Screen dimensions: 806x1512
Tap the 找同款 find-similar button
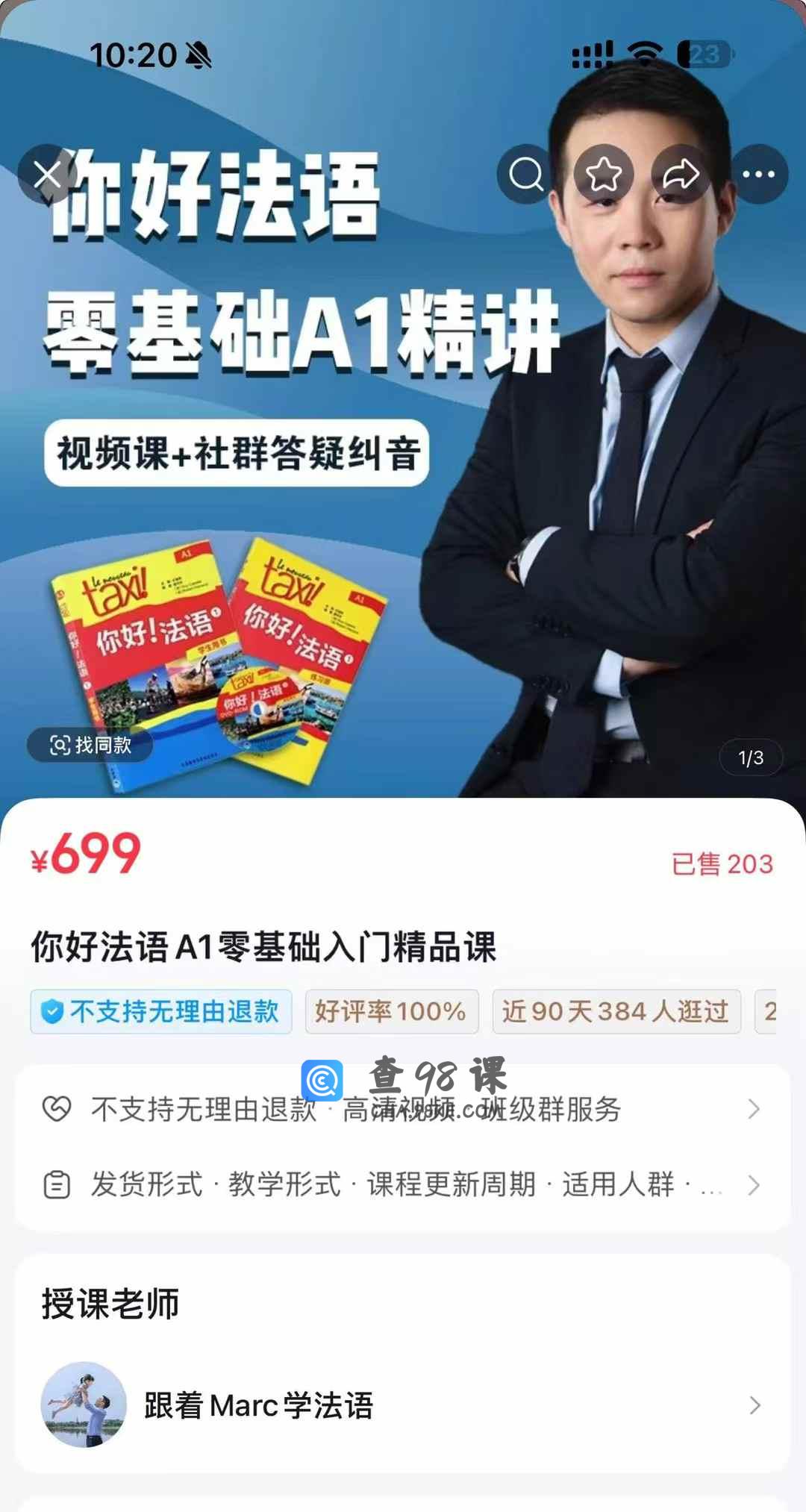tap(90, 745)
